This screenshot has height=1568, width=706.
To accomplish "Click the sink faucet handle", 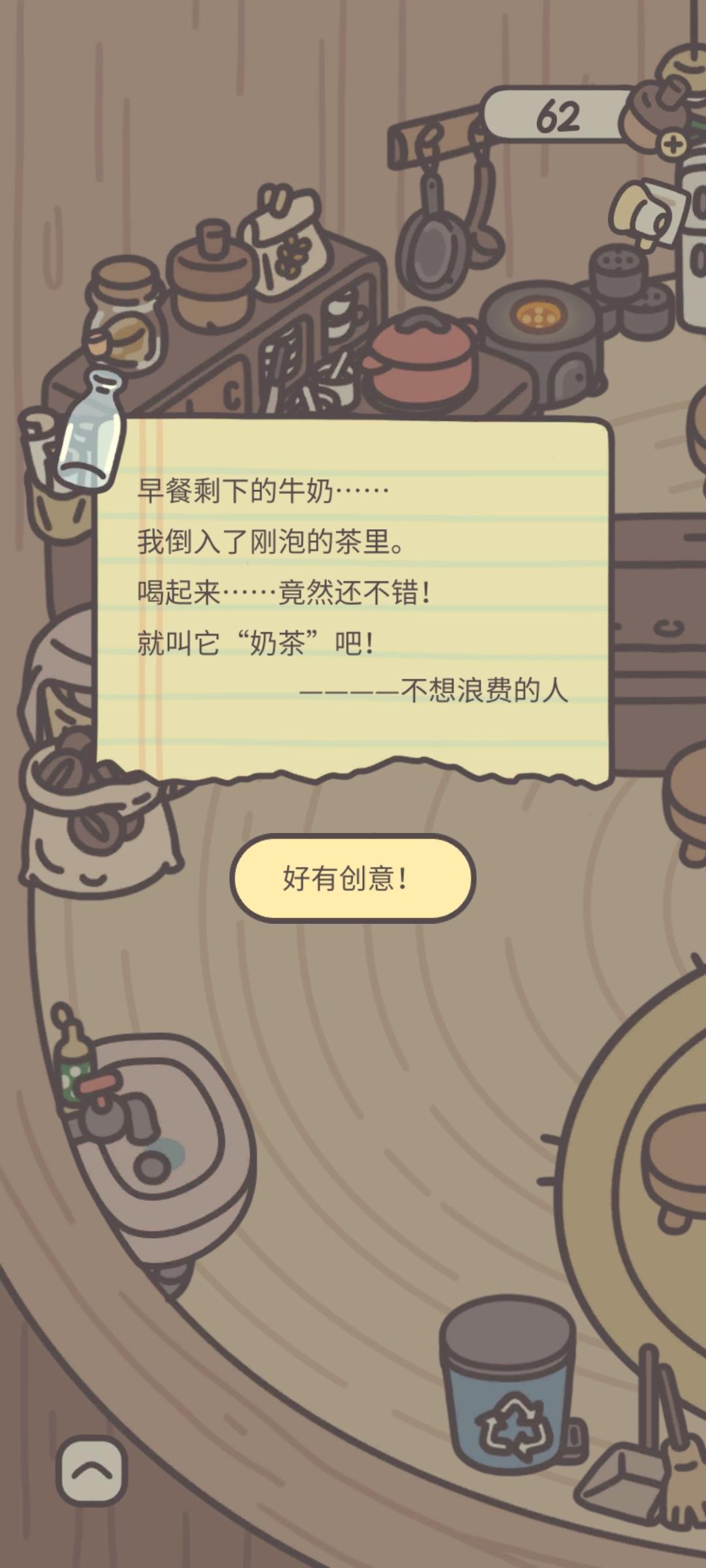I will click(x=97, y=1085).
